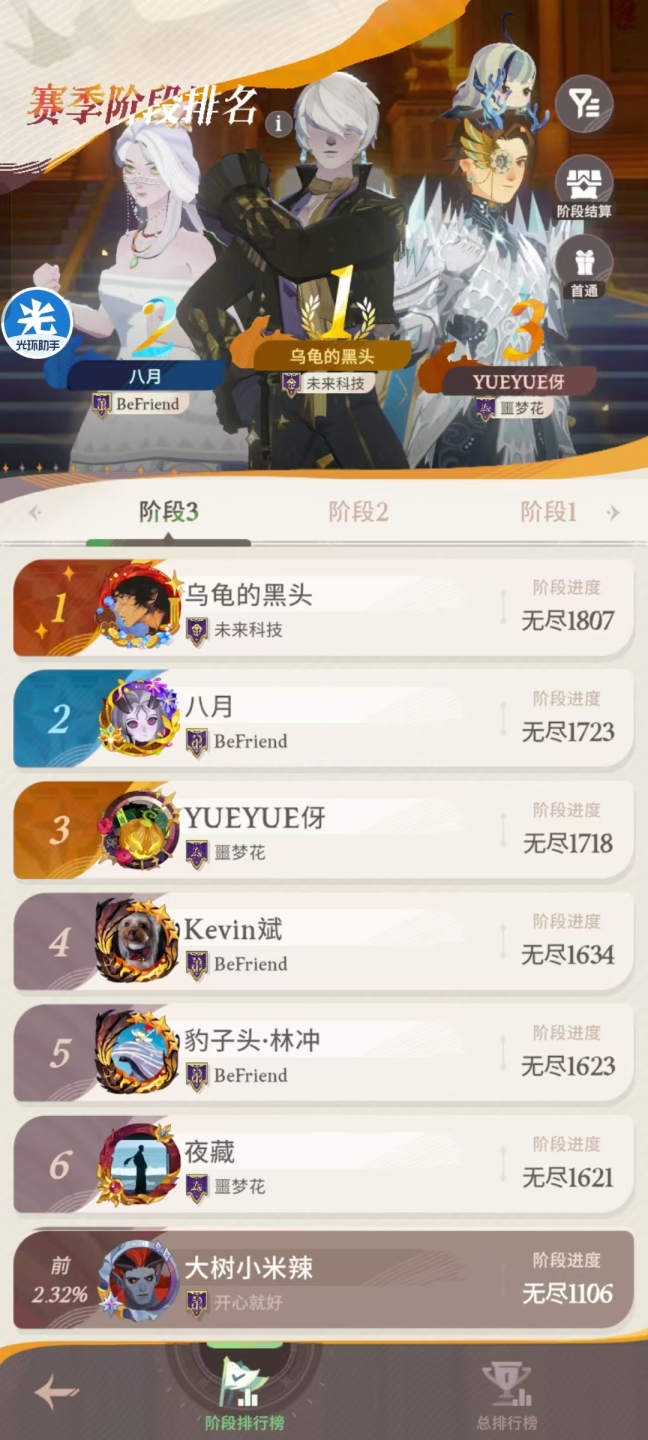648x1440 pixels.
Task: Open rank 2 player 八月 row
Action: tap(324, 719)
